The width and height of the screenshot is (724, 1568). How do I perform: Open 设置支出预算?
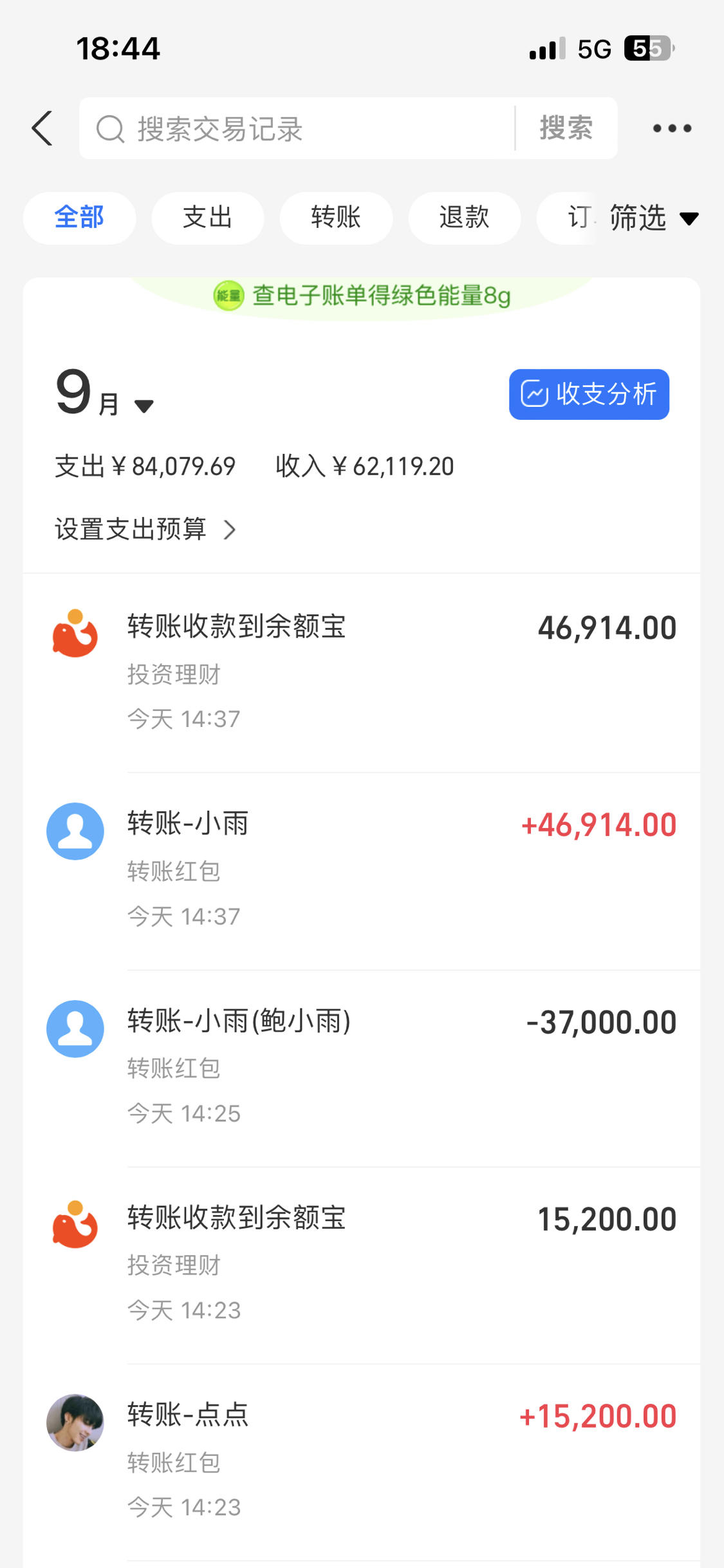pos(145,529)
